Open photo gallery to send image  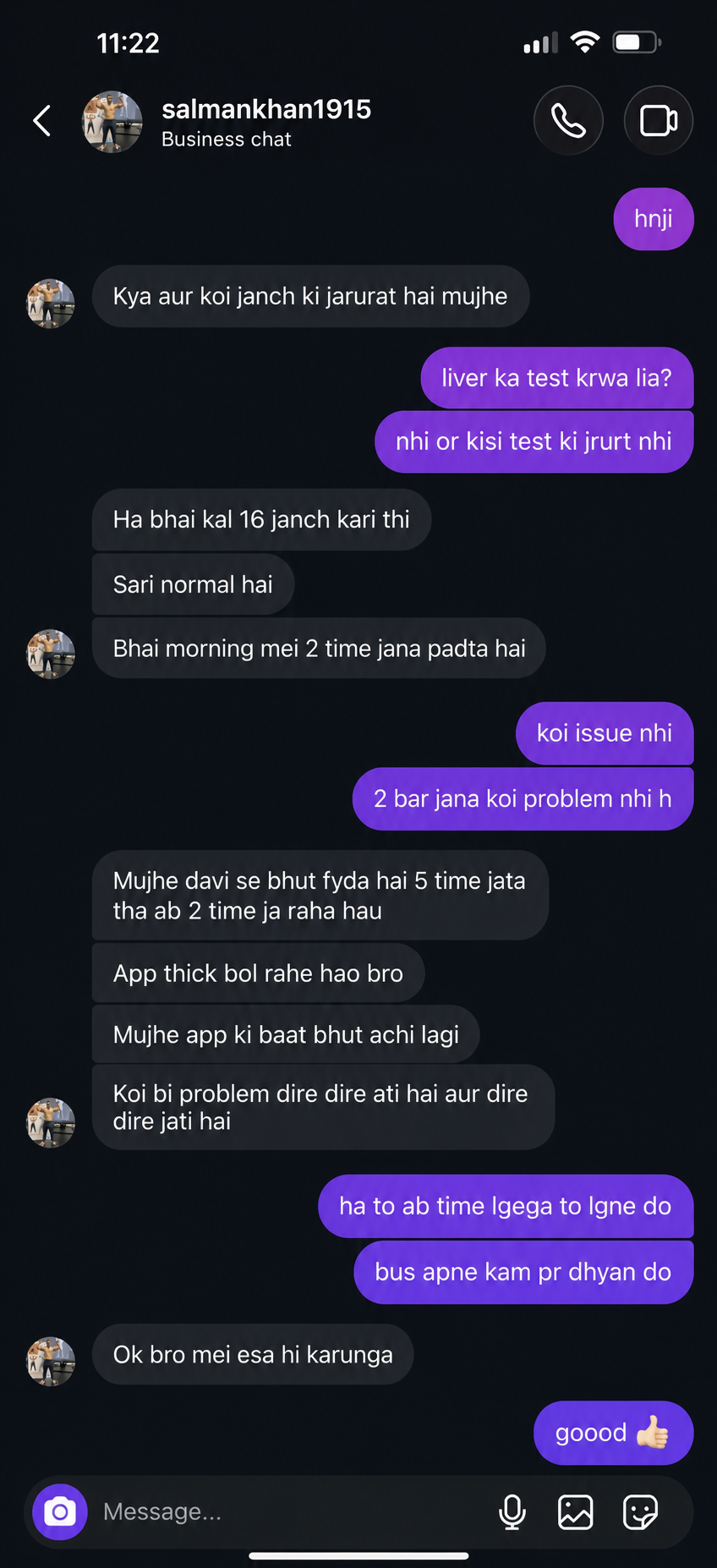click(x=576, y=1512)
